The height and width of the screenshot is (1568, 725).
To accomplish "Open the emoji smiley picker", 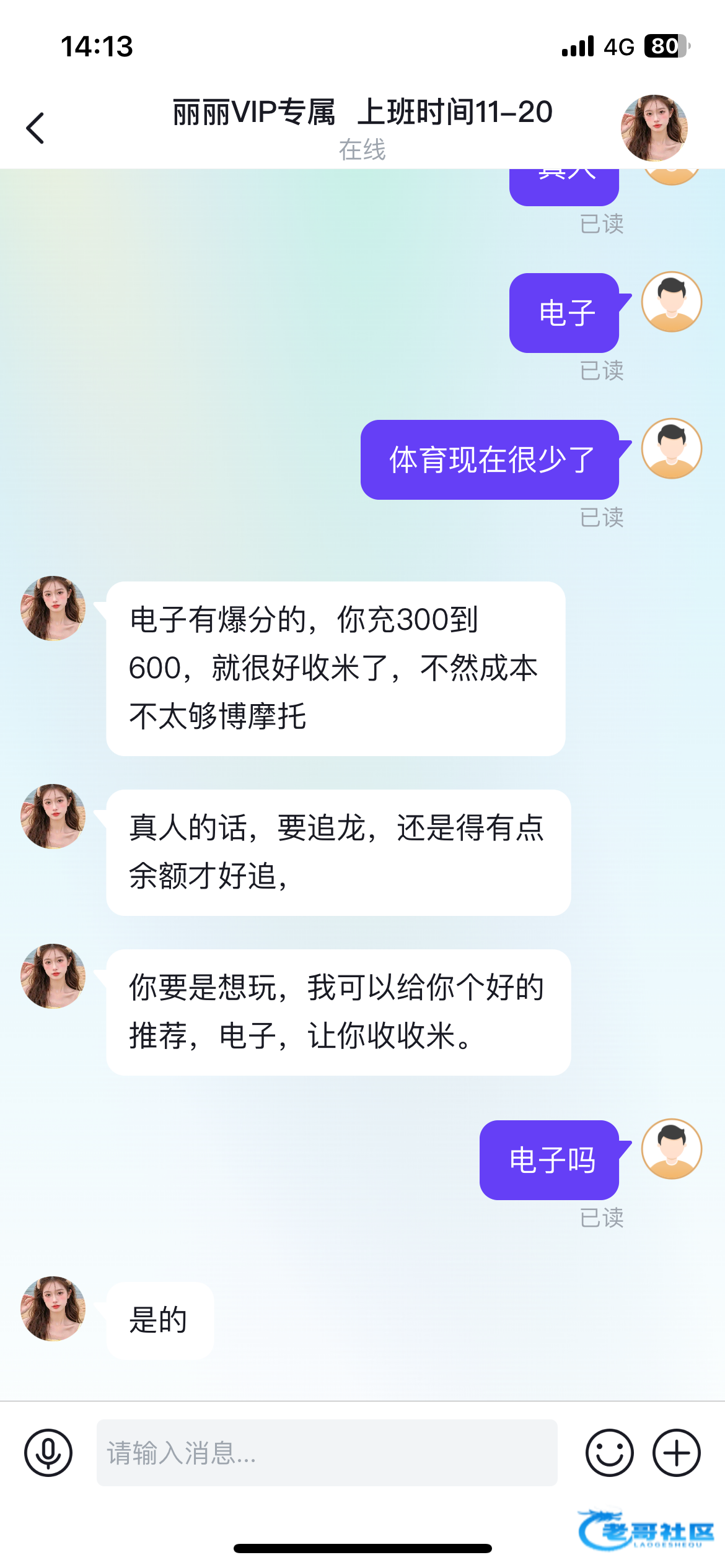I will [610, 1453].
